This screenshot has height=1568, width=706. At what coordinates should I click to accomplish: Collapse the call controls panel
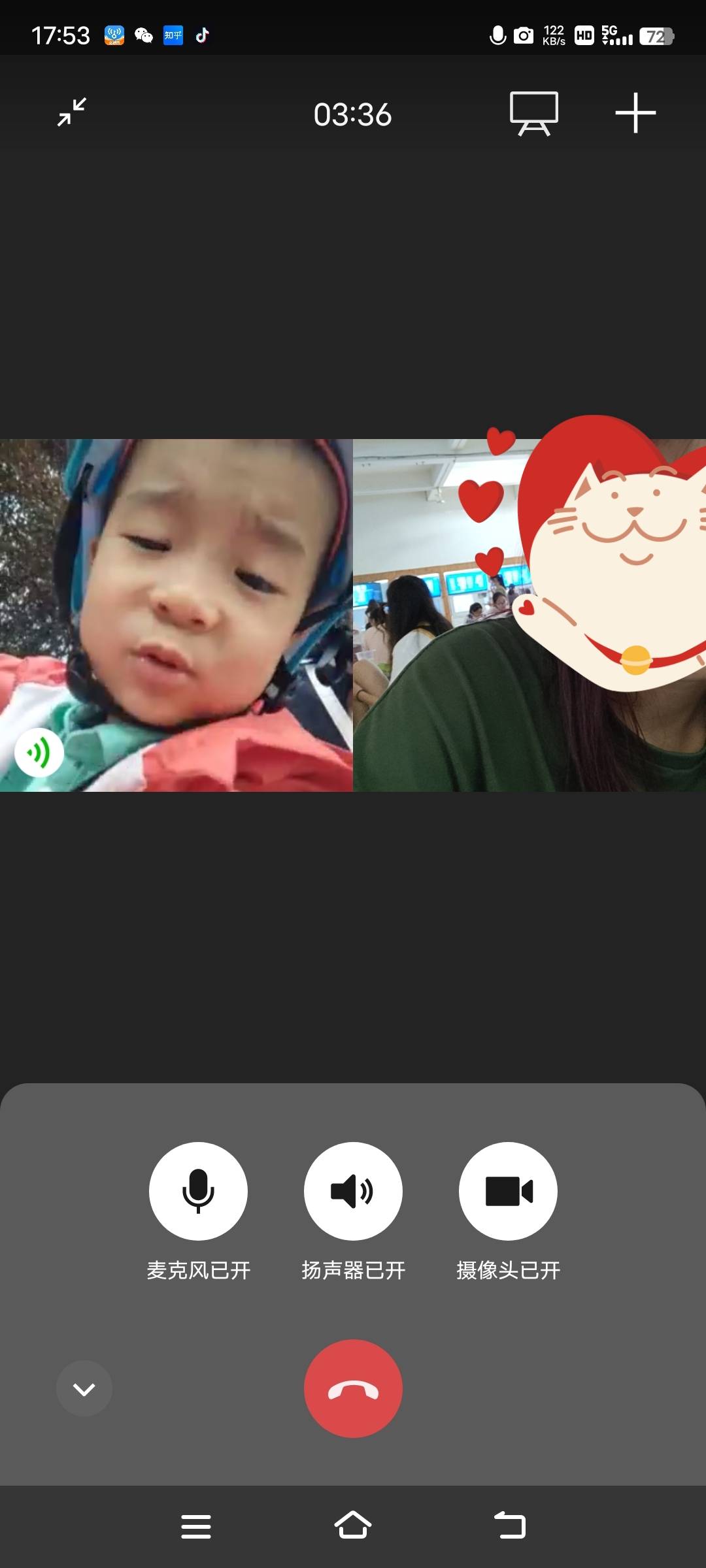(84, 1388)
